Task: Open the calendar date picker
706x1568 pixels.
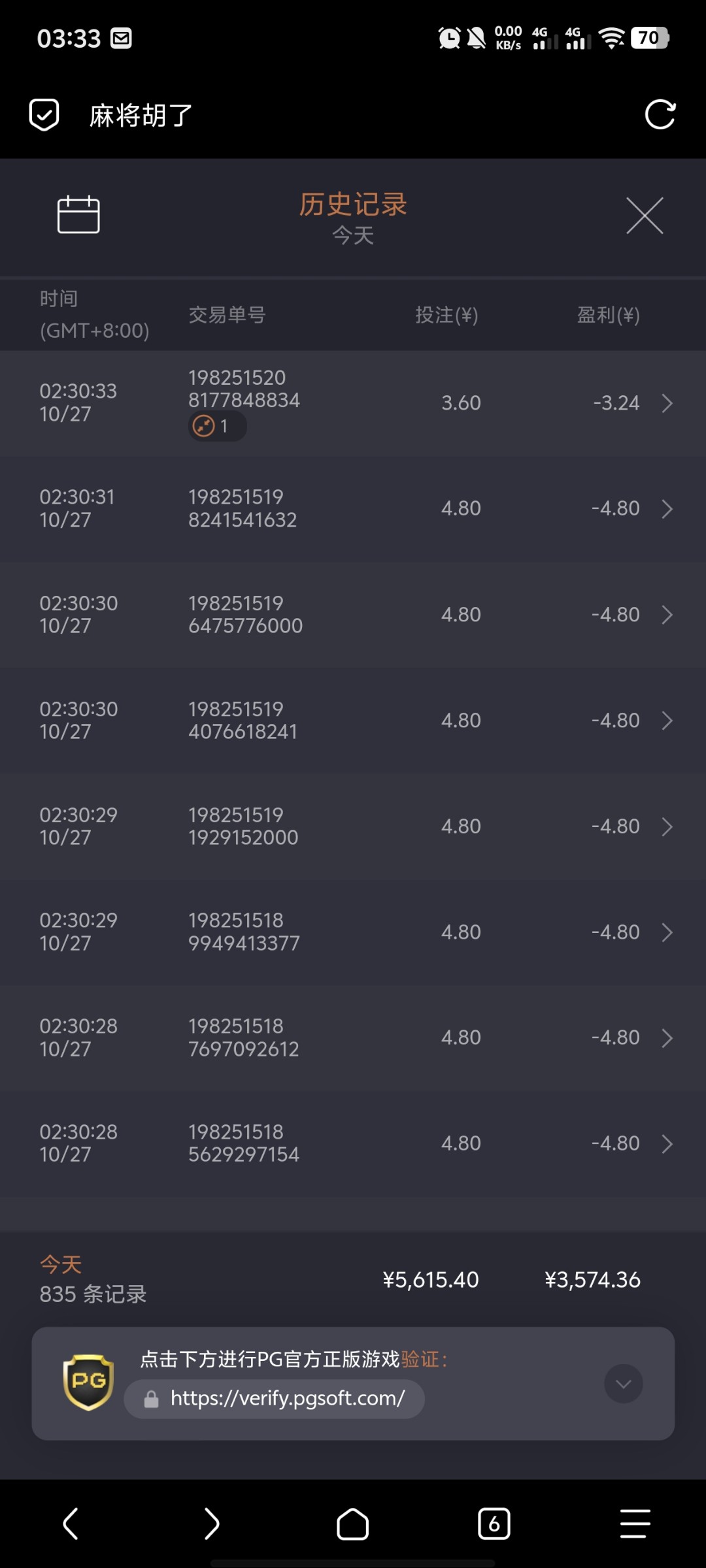Action: (x=78, y=215)
